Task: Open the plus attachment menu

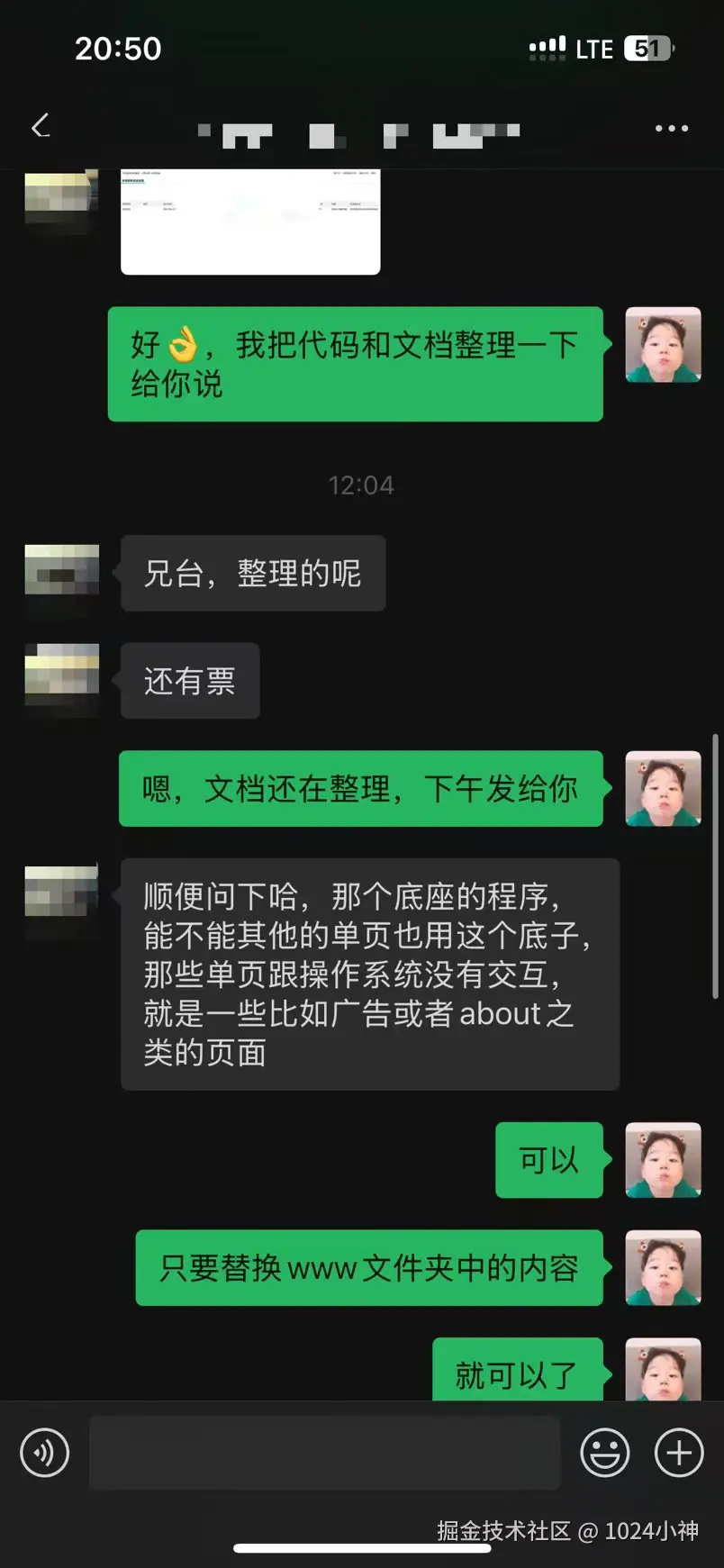Action: [678, 1453]
